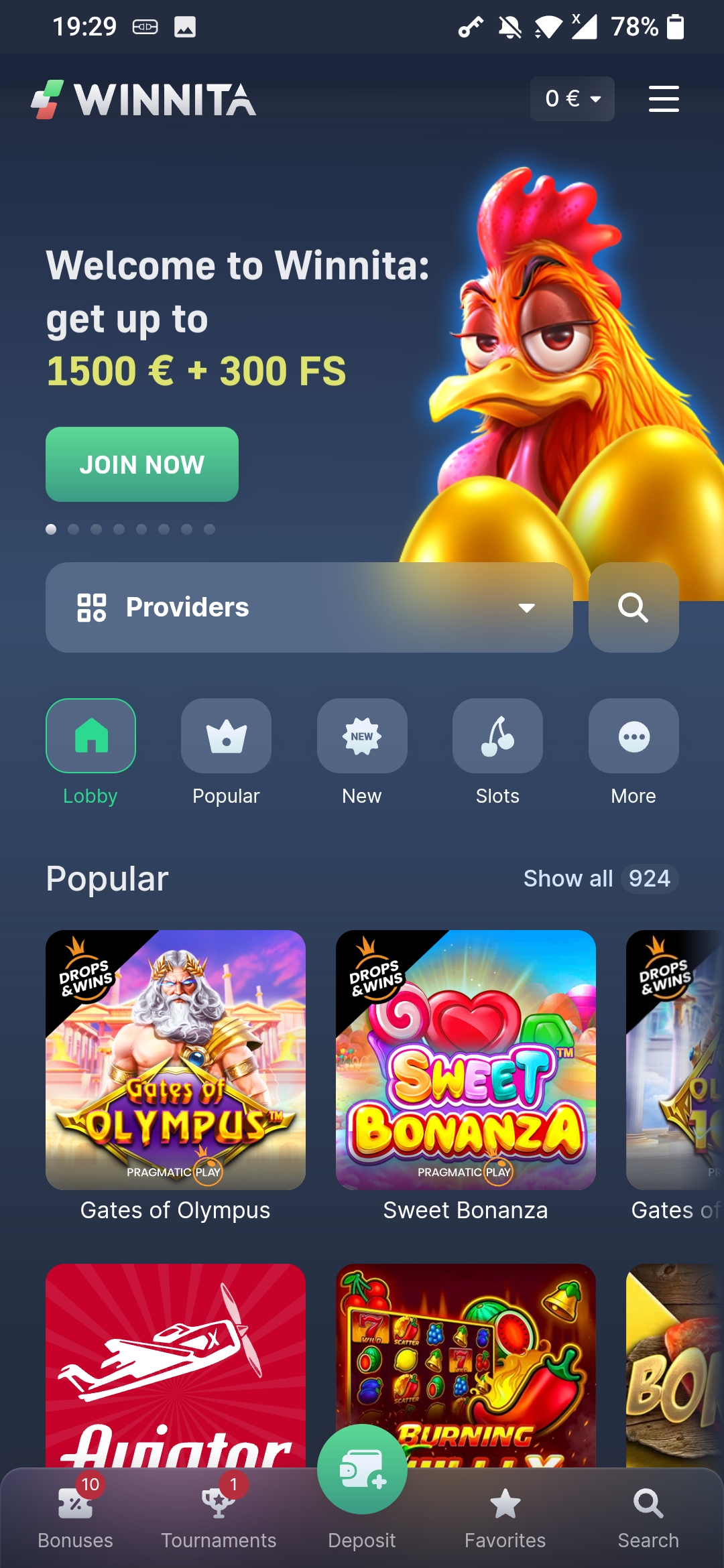Open More categories
This screenshot has width=724, height=1568.
(x=633, y=736)
